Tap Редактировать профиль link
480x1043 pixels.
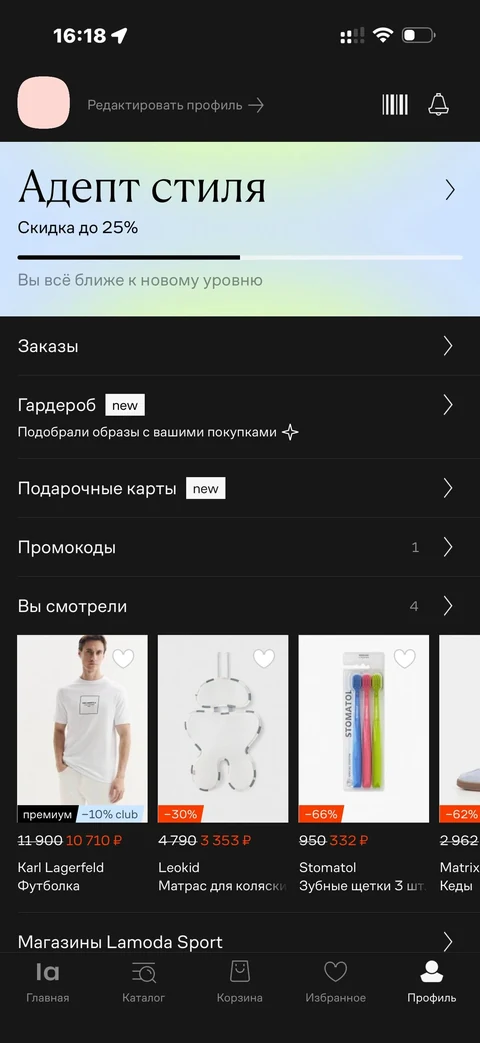tap(176, 105)
